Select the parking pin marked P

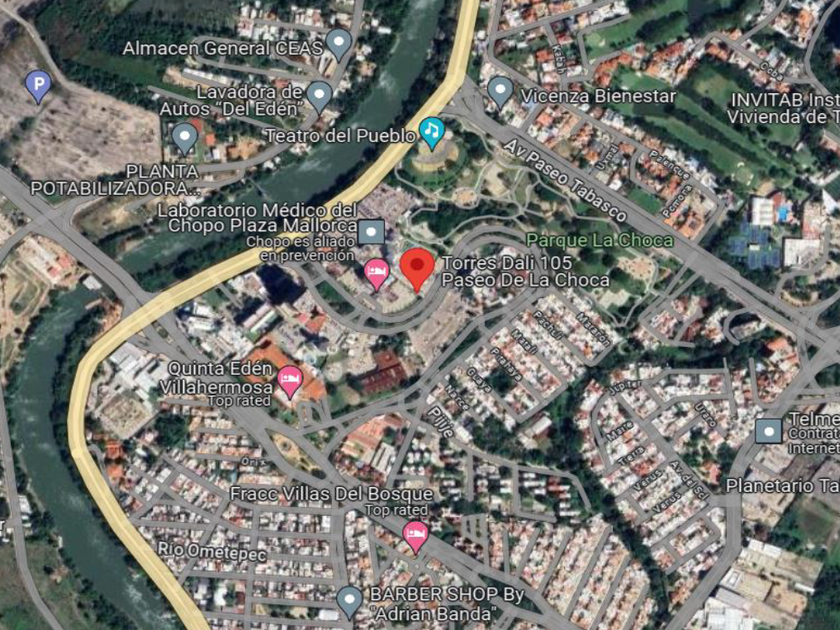point(38,88)
